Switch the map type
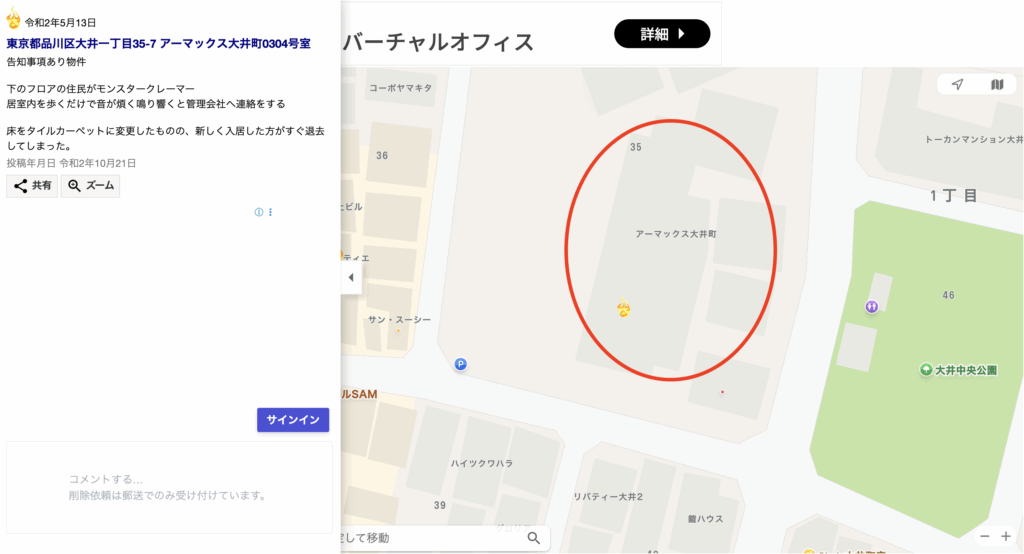Screen dimensions: 1024x554 pos(996,84)
